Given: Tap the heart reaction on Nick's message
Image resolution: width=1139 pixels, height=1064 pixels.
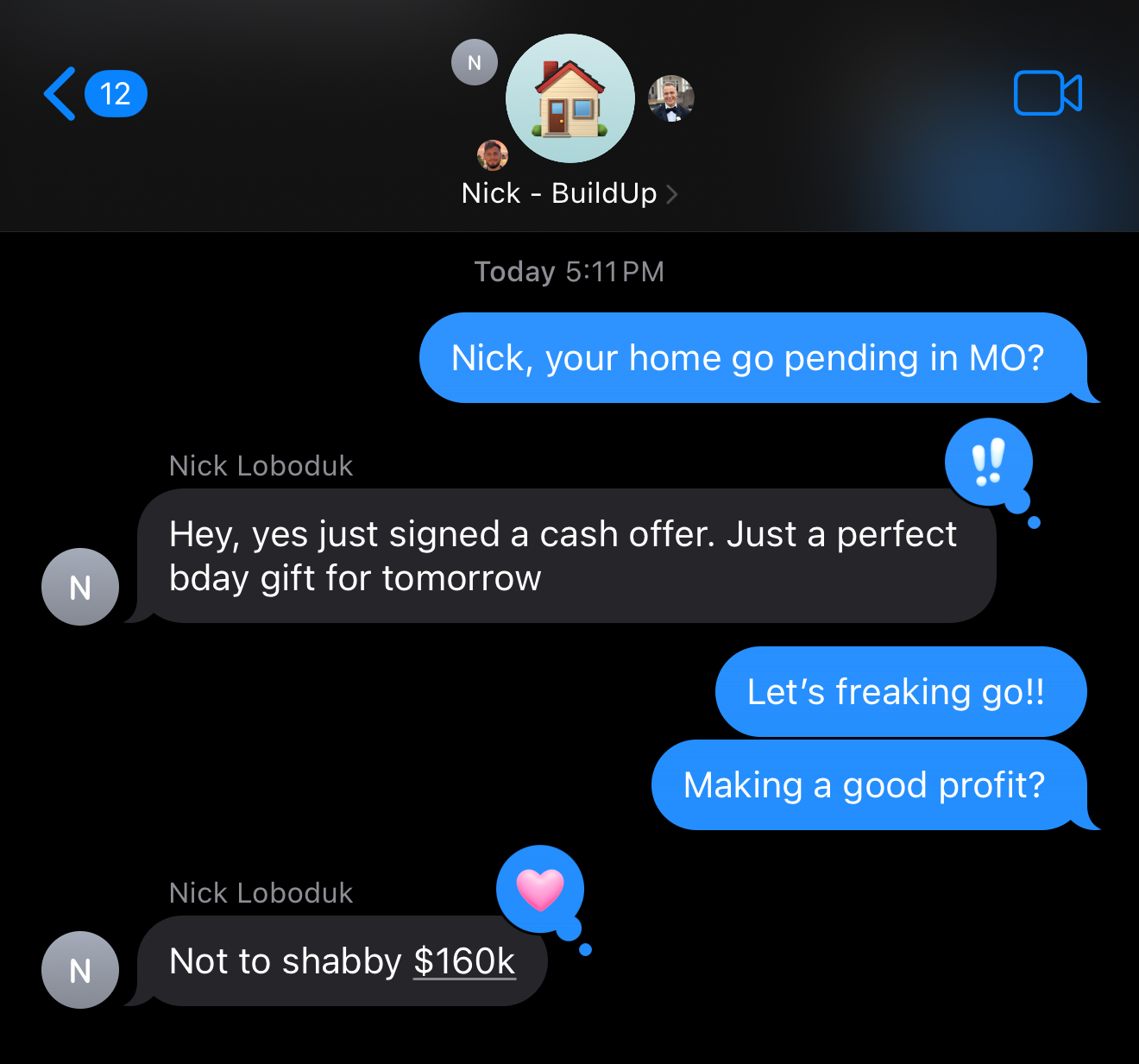Looking at the screenshot, I should pyautogui.click(x=540, y=889).
